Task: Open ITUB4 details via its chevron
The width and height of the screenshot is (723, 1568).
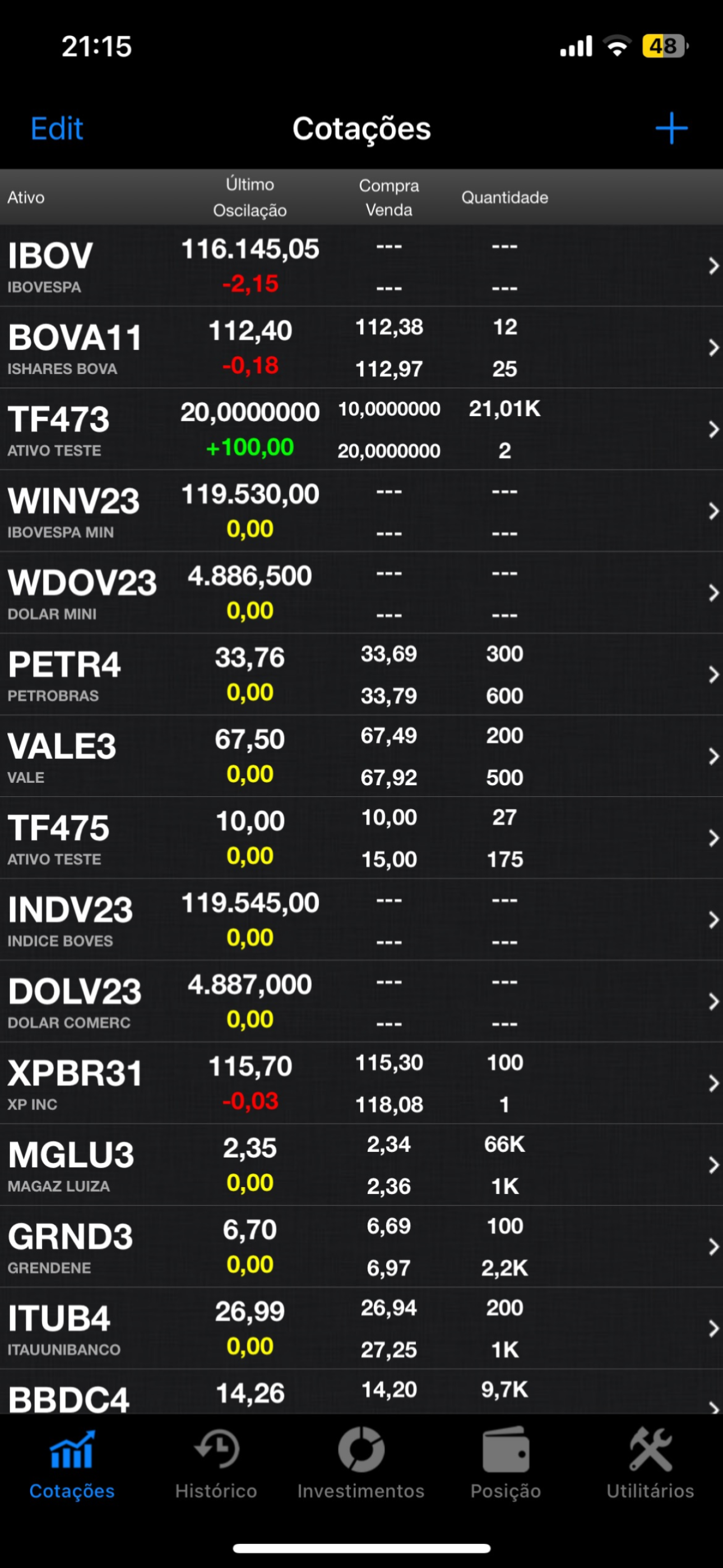Action: tap(713, 1329)
